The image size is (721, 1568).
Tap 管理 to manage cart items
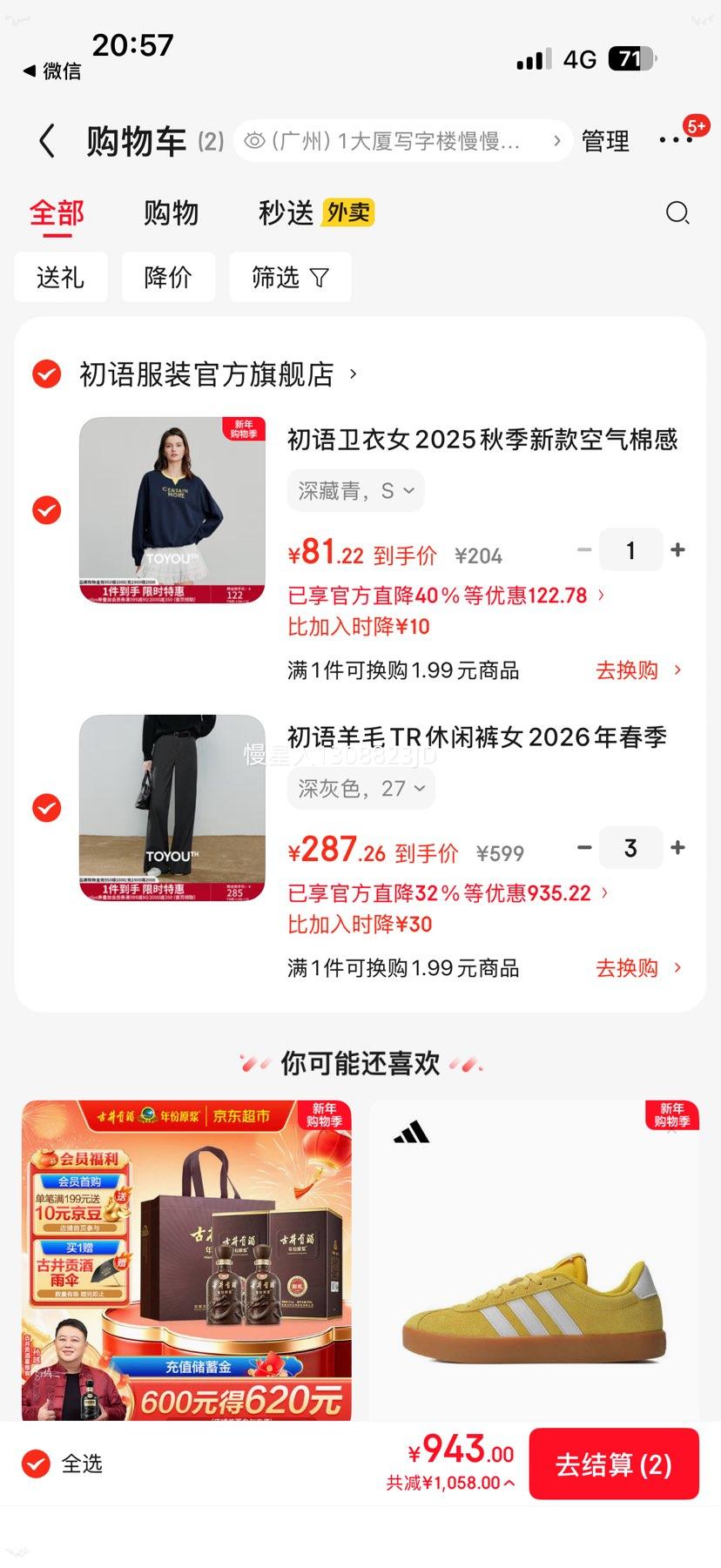tap(605, 141)
